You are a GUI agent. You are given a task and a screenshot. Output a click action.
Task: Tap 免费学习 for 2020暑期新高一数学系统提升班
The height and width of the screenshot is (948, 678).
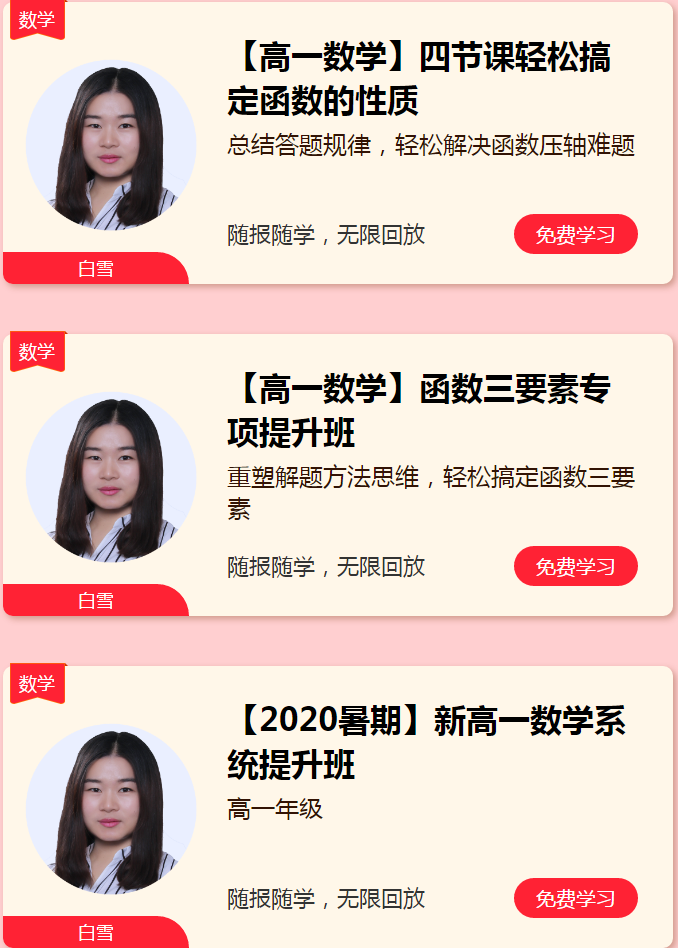point(575,899)
